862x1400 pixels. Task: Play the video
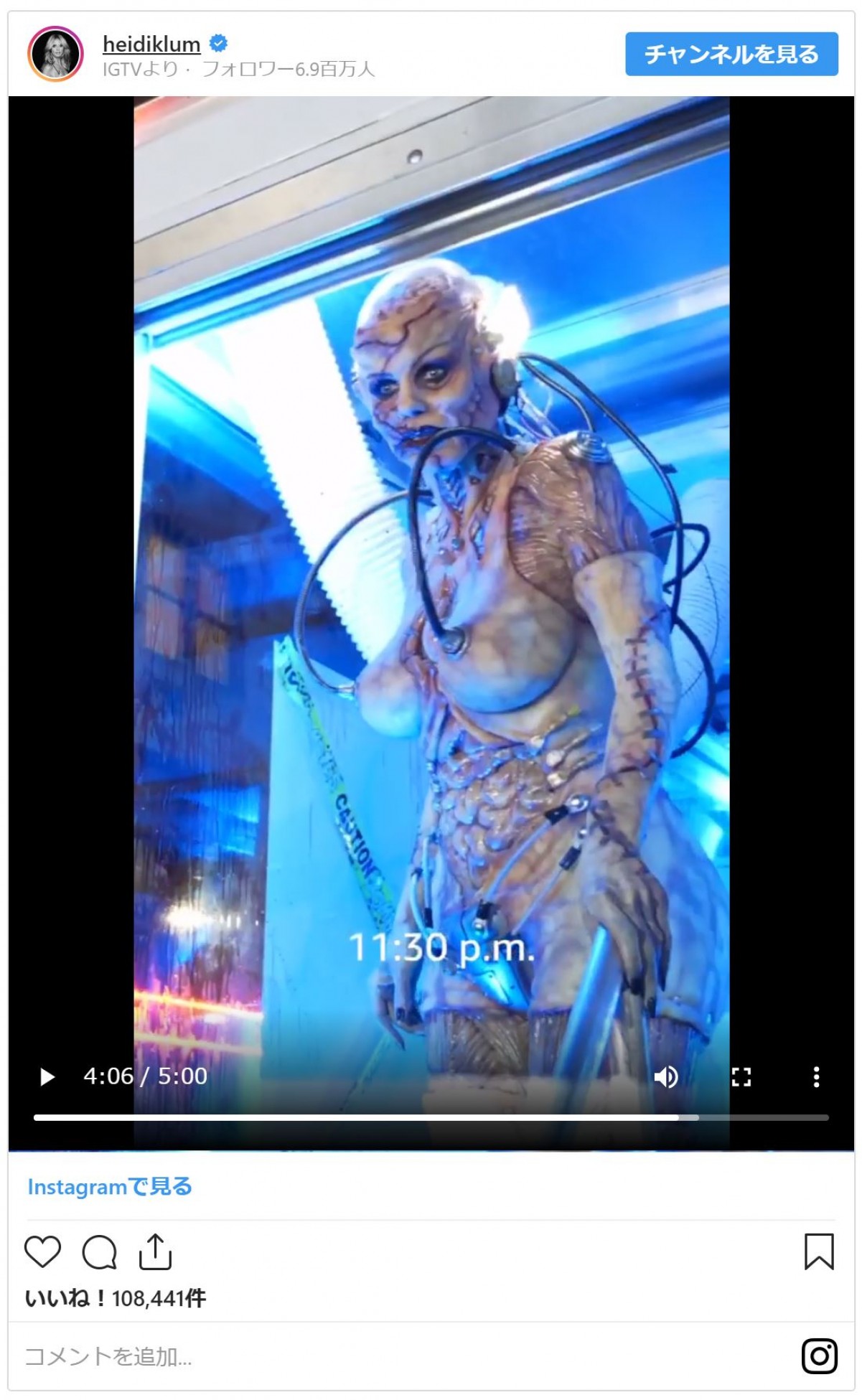[47, 1076]
